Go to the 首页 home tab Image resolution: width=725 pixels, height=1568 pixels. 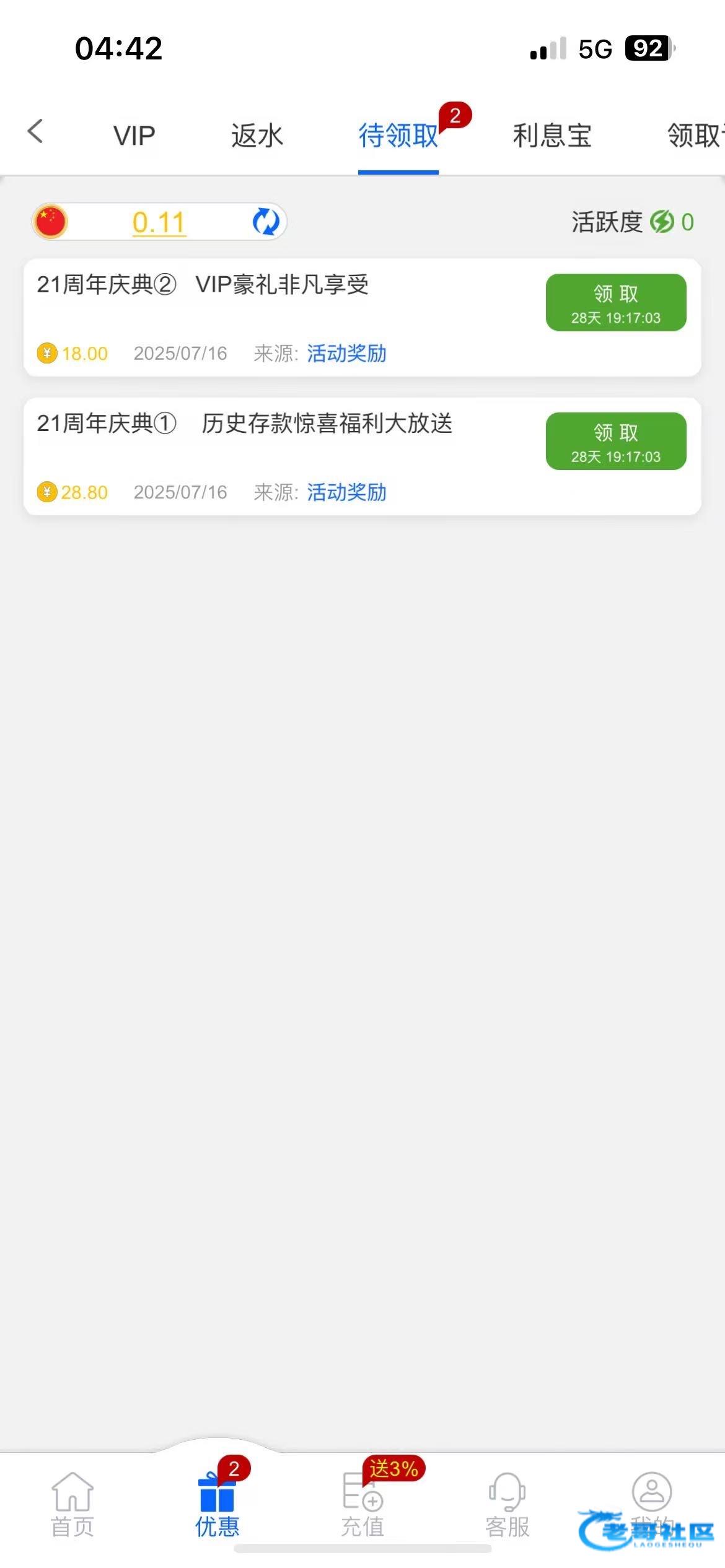point(72,1505)
